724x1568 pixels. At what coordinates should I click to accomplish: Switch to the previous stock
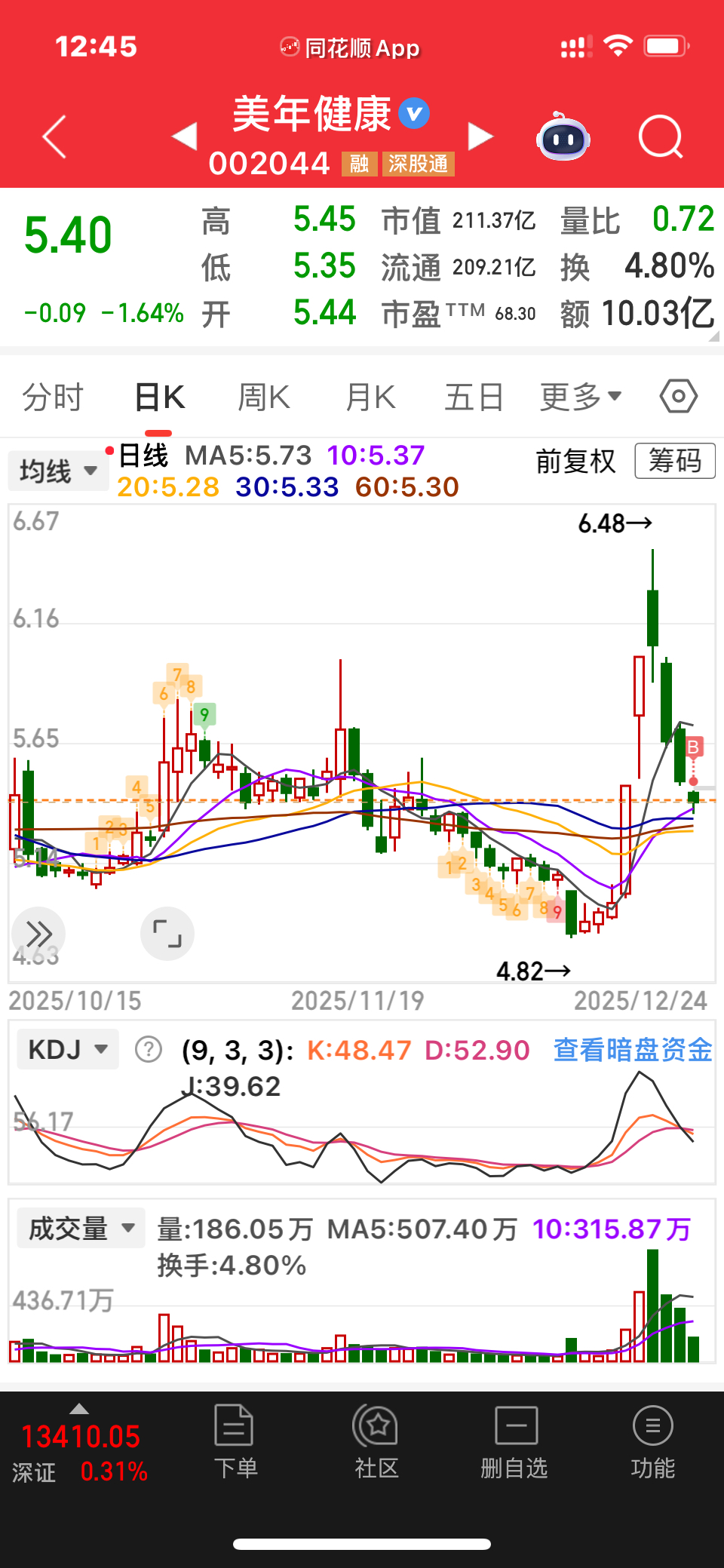[185, 137]
